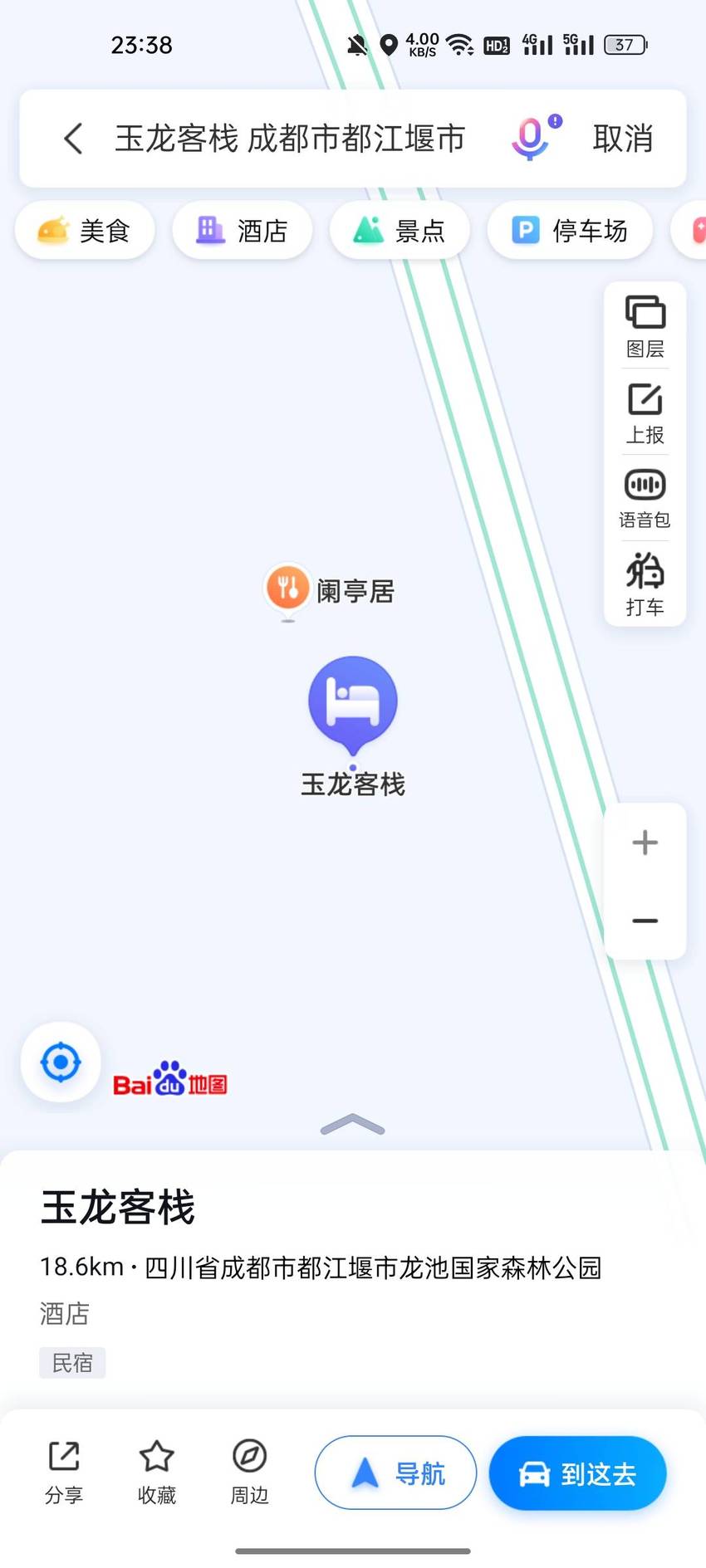
Task: Open the 图层 layers panel
Action: click(x=645, y=326)
